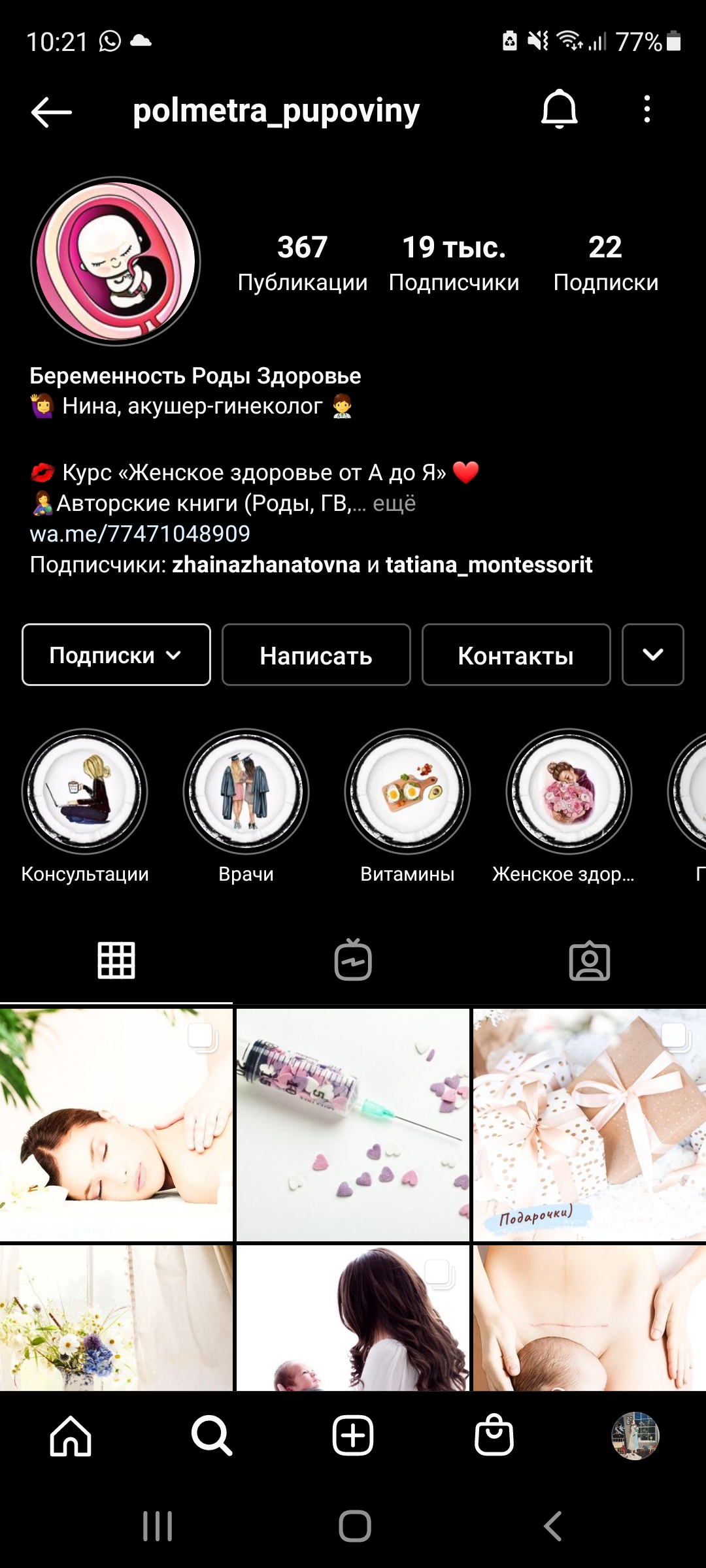Switch to the tagged photos tab
Screen dimensions: 706x1568
[x=590, y=961]
